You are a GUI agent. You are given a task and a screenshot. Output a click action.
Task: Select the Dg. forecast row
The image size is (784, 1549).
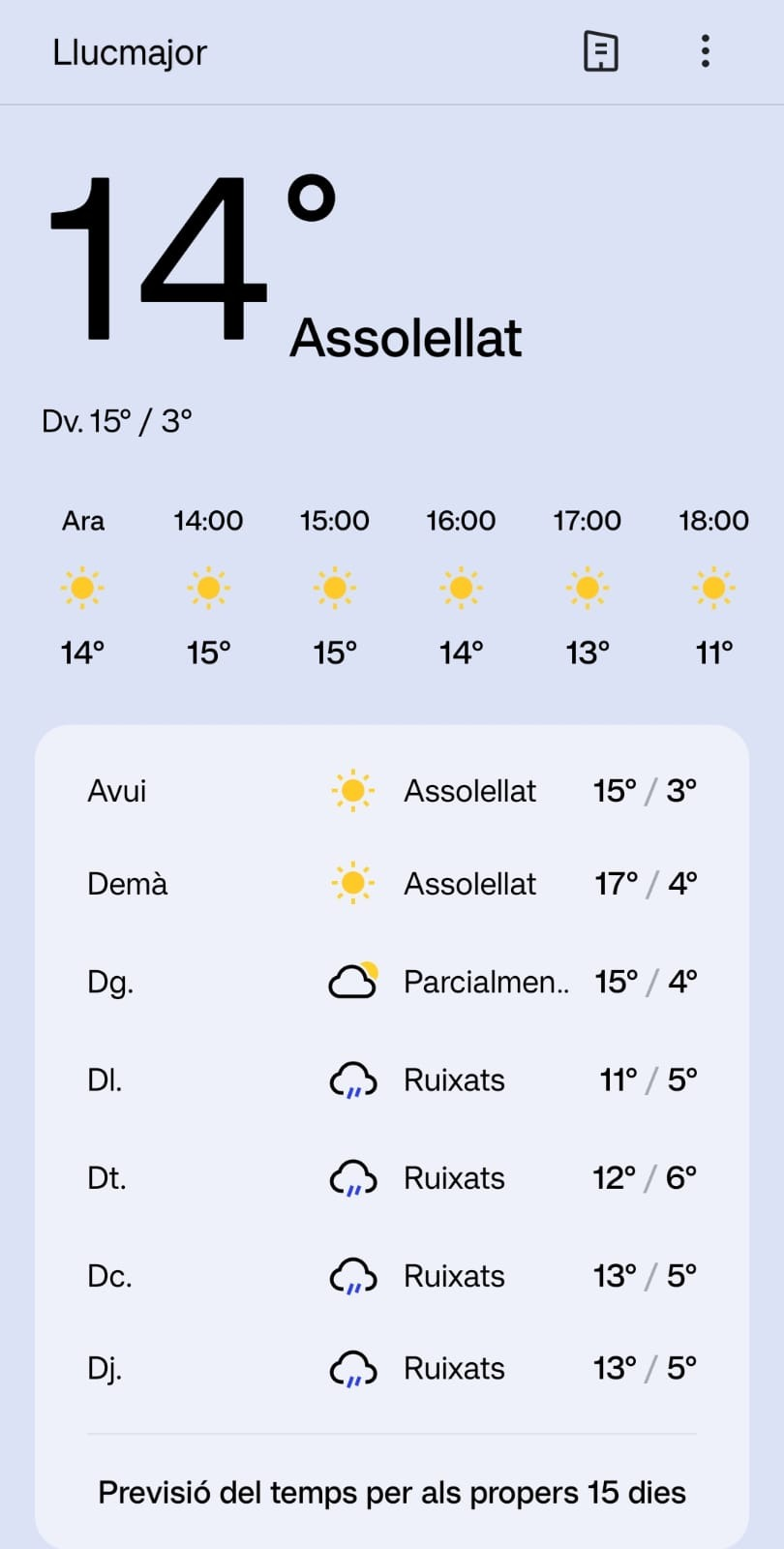click(x=392, y=982)
